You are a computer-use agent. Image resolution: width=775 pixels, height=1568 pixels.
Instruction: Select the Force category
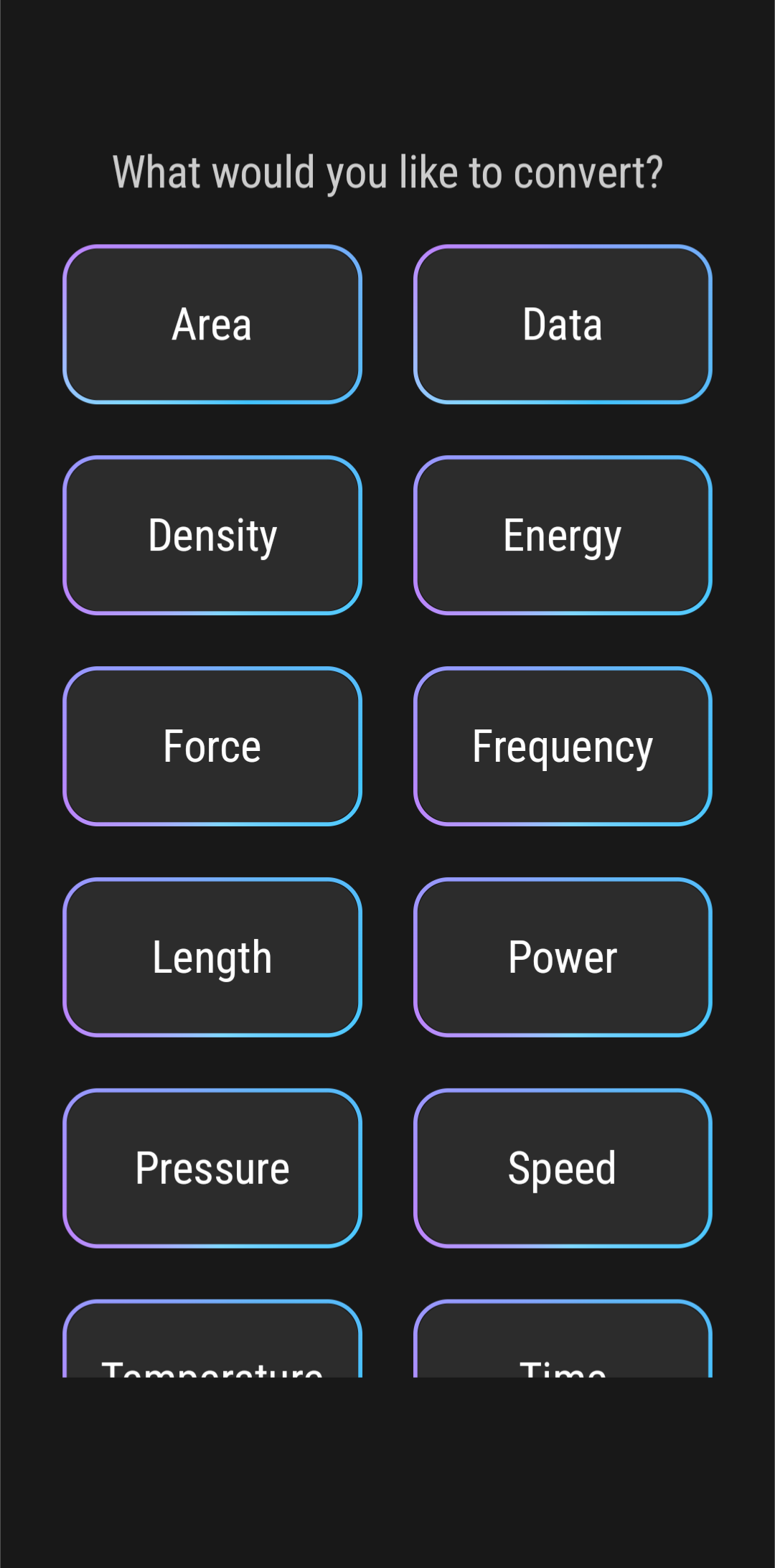pos(212,747)
